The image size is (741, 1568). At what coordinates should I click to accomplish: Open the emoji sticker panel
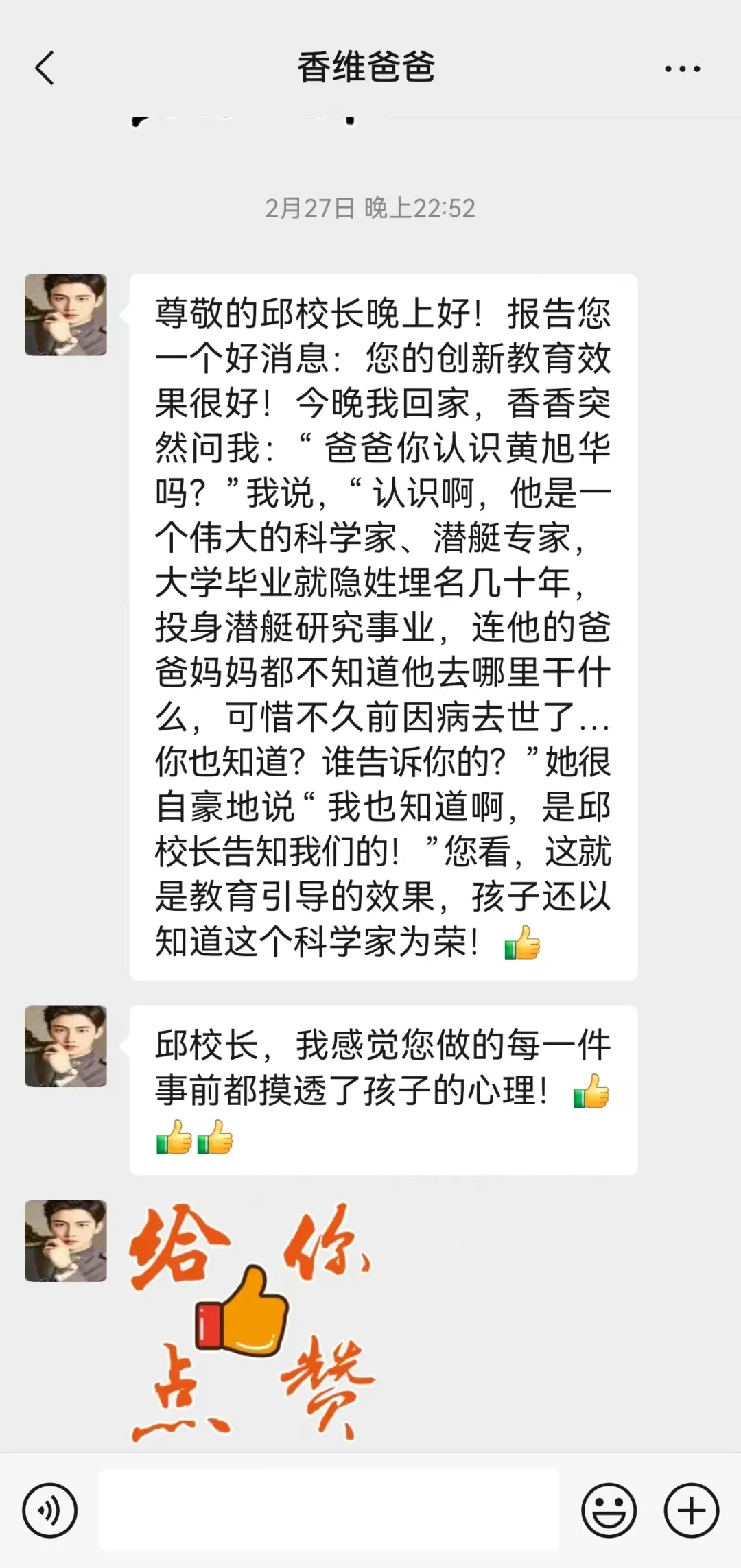click(x=609, y=1510)
